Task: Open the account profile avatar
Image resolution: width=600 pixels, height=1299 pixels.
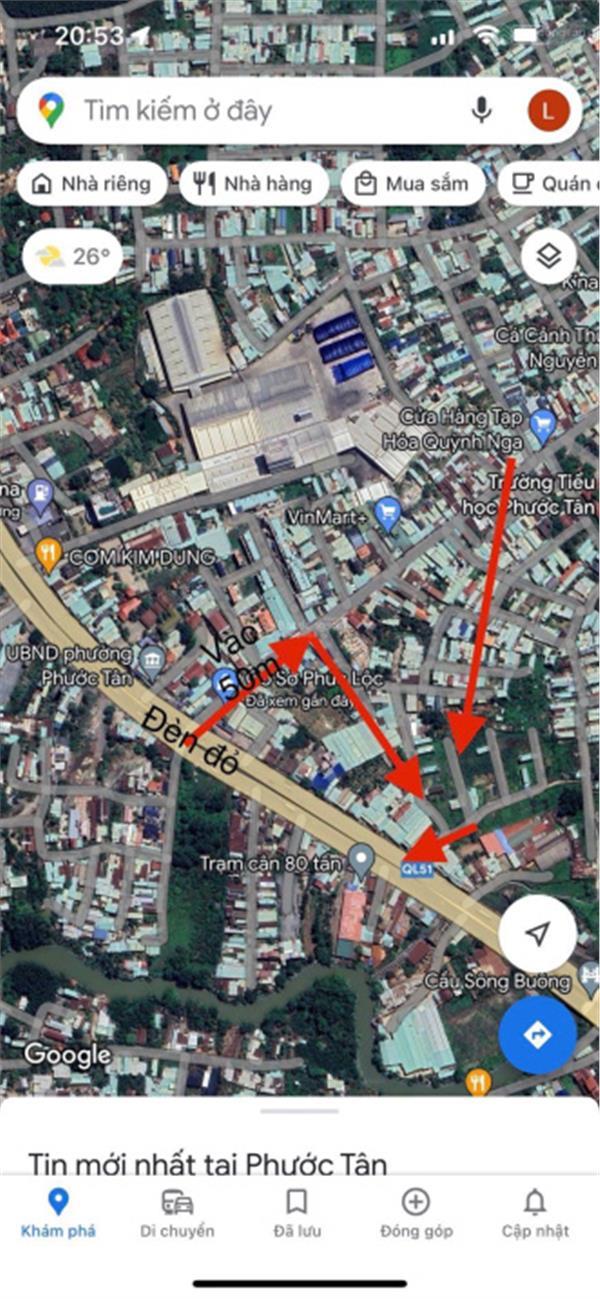Action: pyautogui.click(x=549, y=110)
